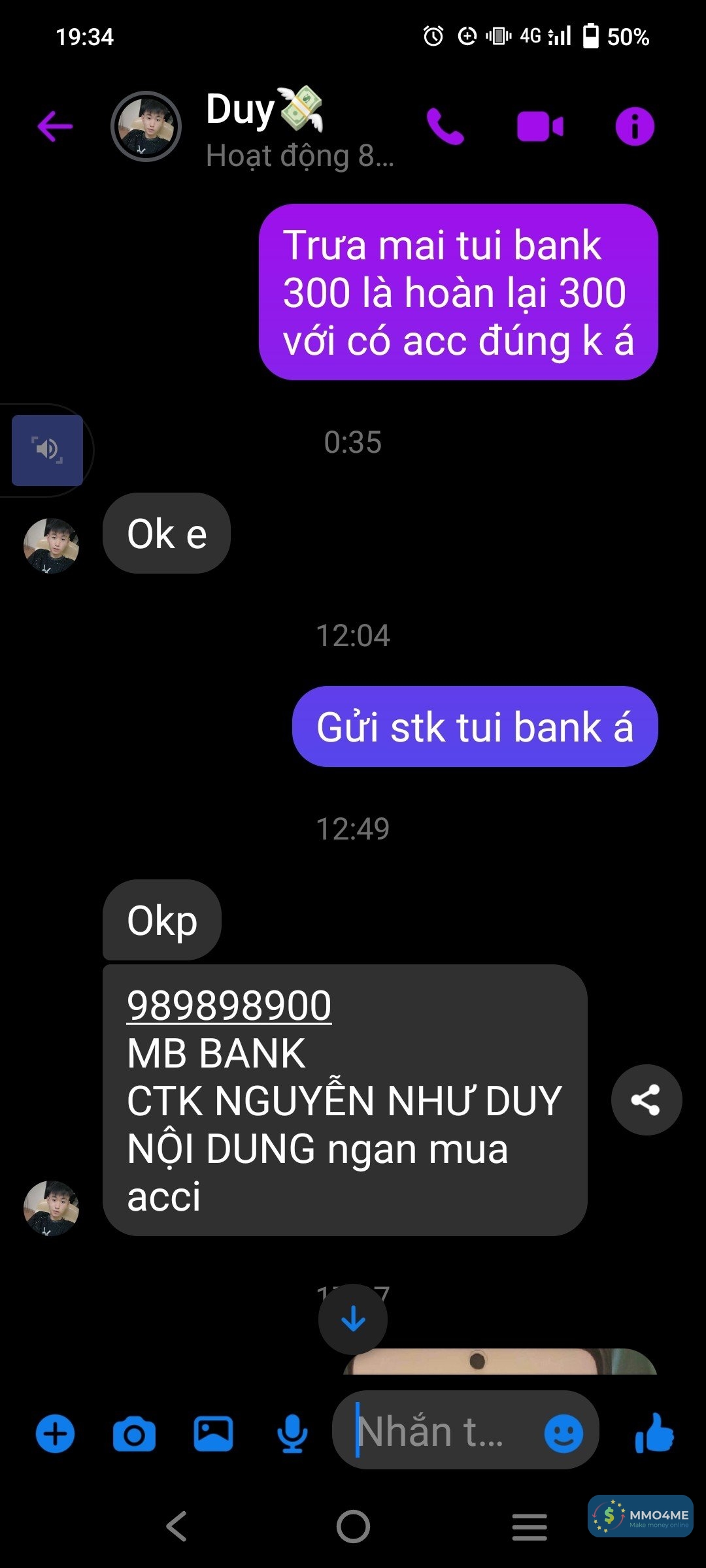Open the plus menu for more actions
This screenshot has height=1568, width=706.
55,1434
